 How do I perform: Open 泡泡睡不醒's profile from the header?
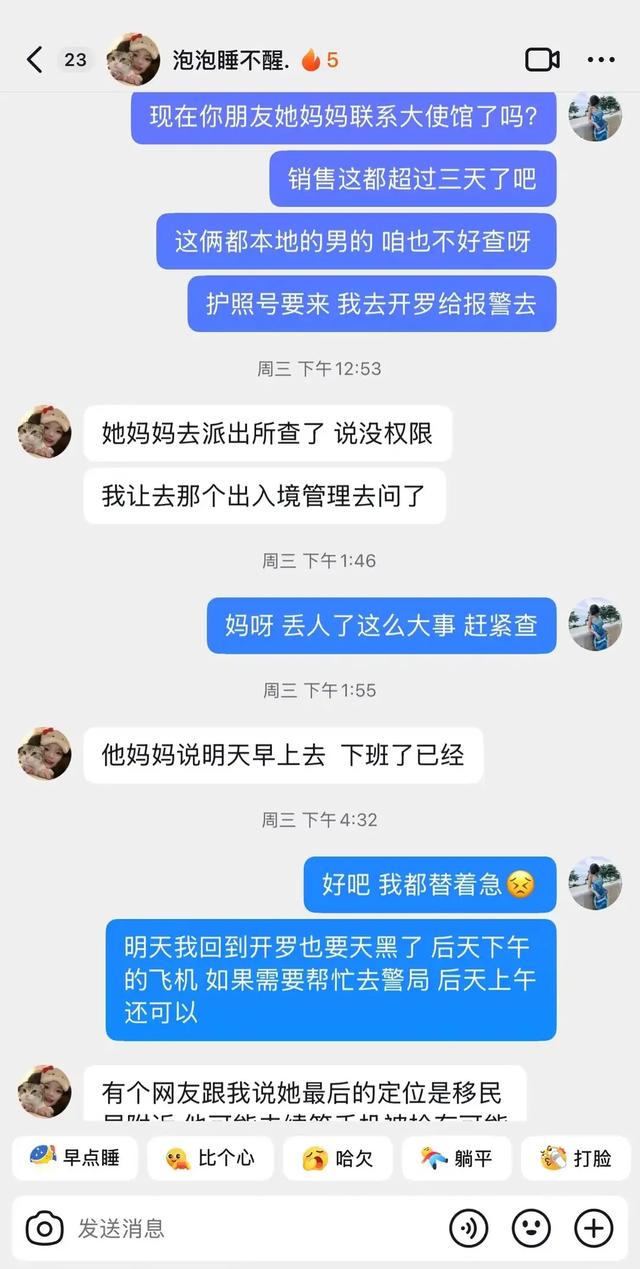(x=133, y=60)
